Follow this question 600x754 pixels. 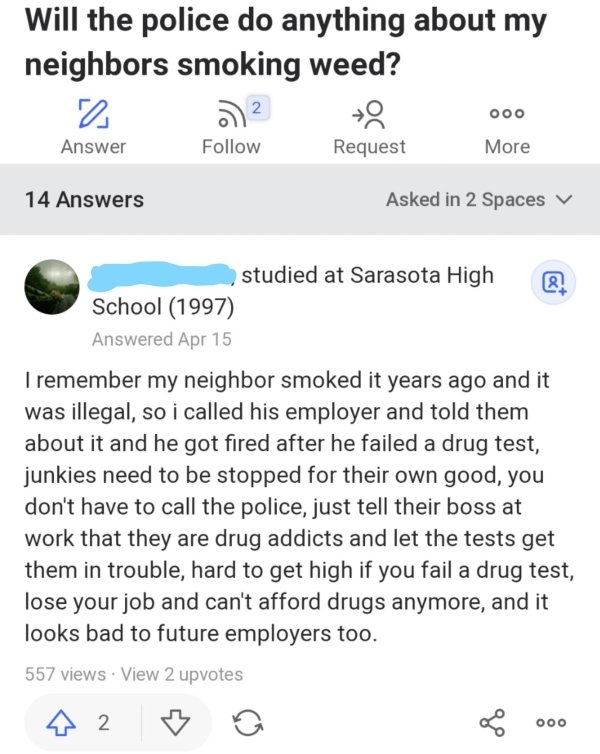coord(231,128)
